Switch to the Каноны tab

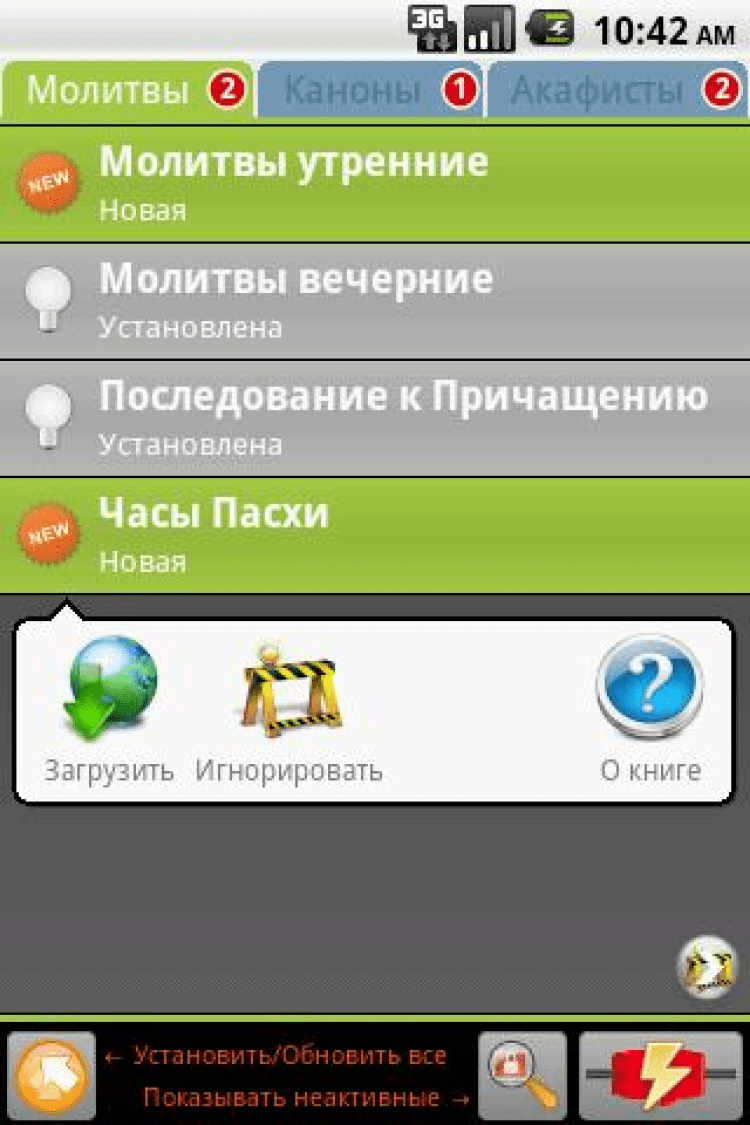[370, 91]
